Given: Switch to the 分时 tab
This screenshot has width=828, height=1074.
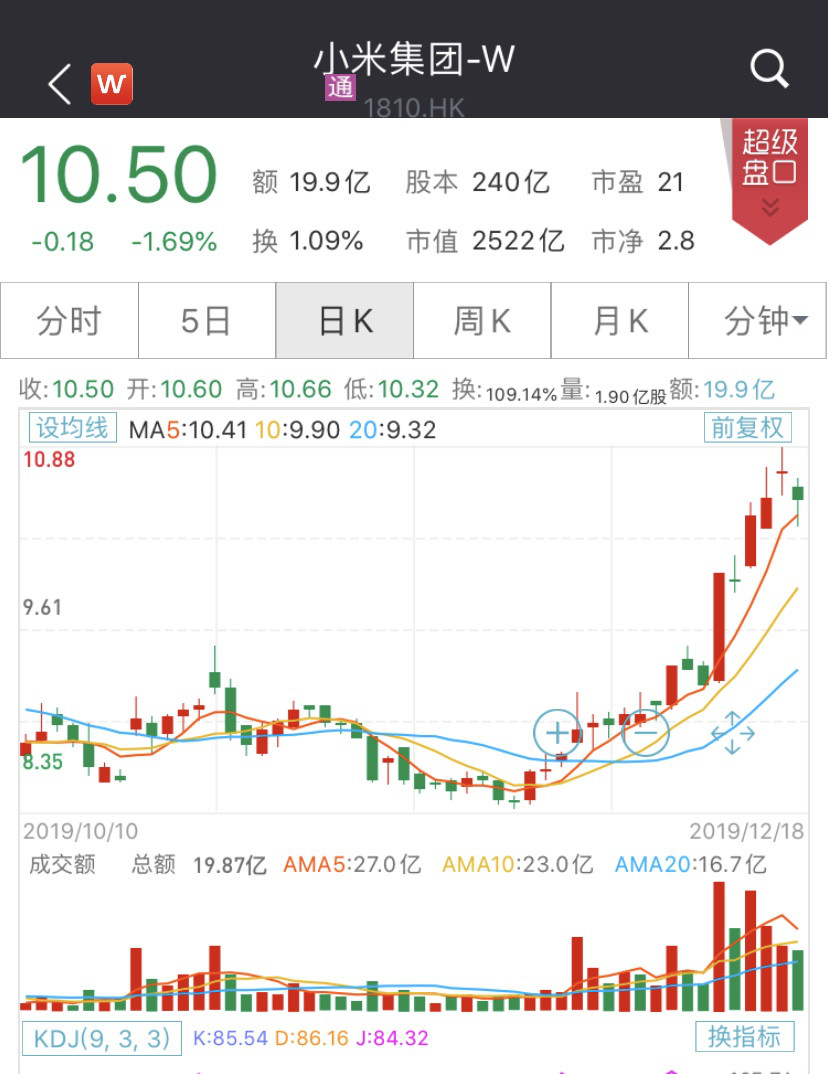Looking at the screenshot, I should [x=69, y=320].
